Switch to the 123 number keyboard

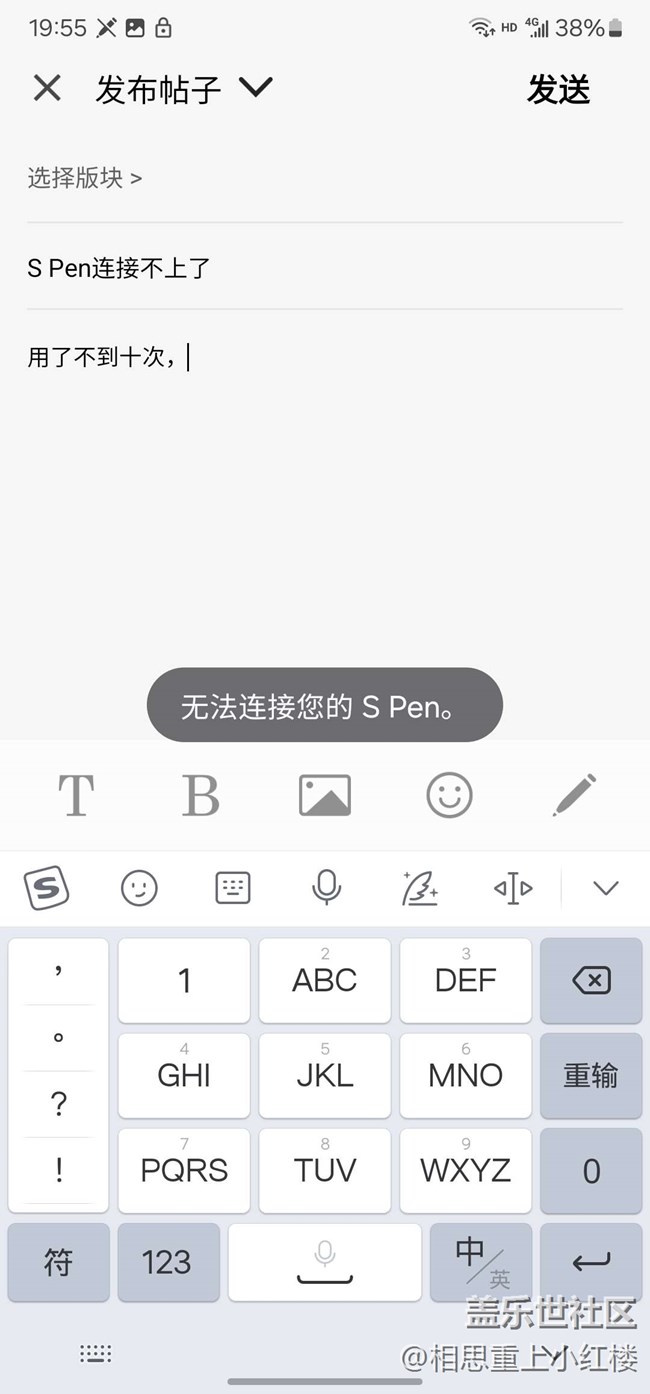click(167, 1262)
